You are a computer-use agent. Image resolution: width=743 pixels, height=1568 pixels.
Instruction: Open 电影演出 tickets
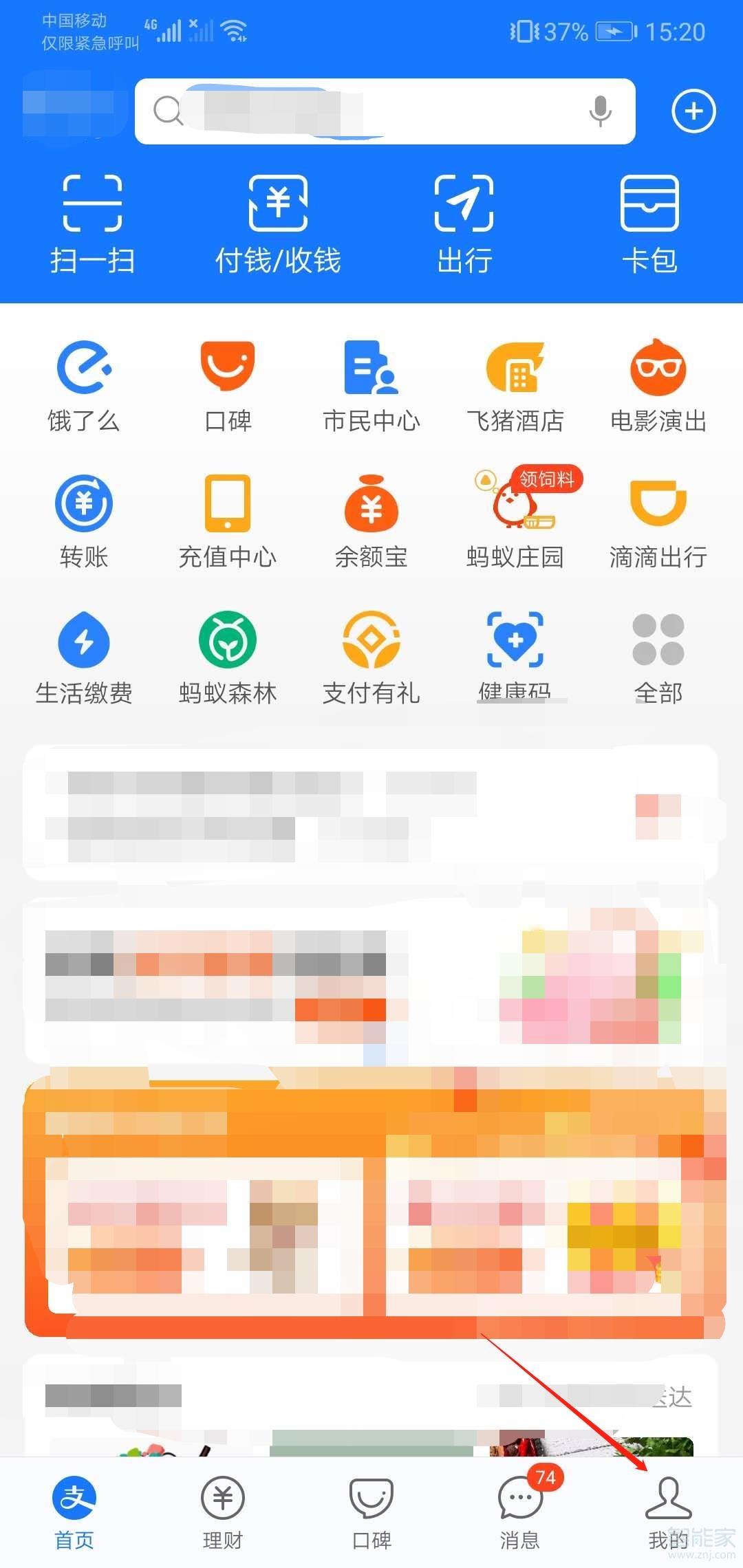(658, 386)
